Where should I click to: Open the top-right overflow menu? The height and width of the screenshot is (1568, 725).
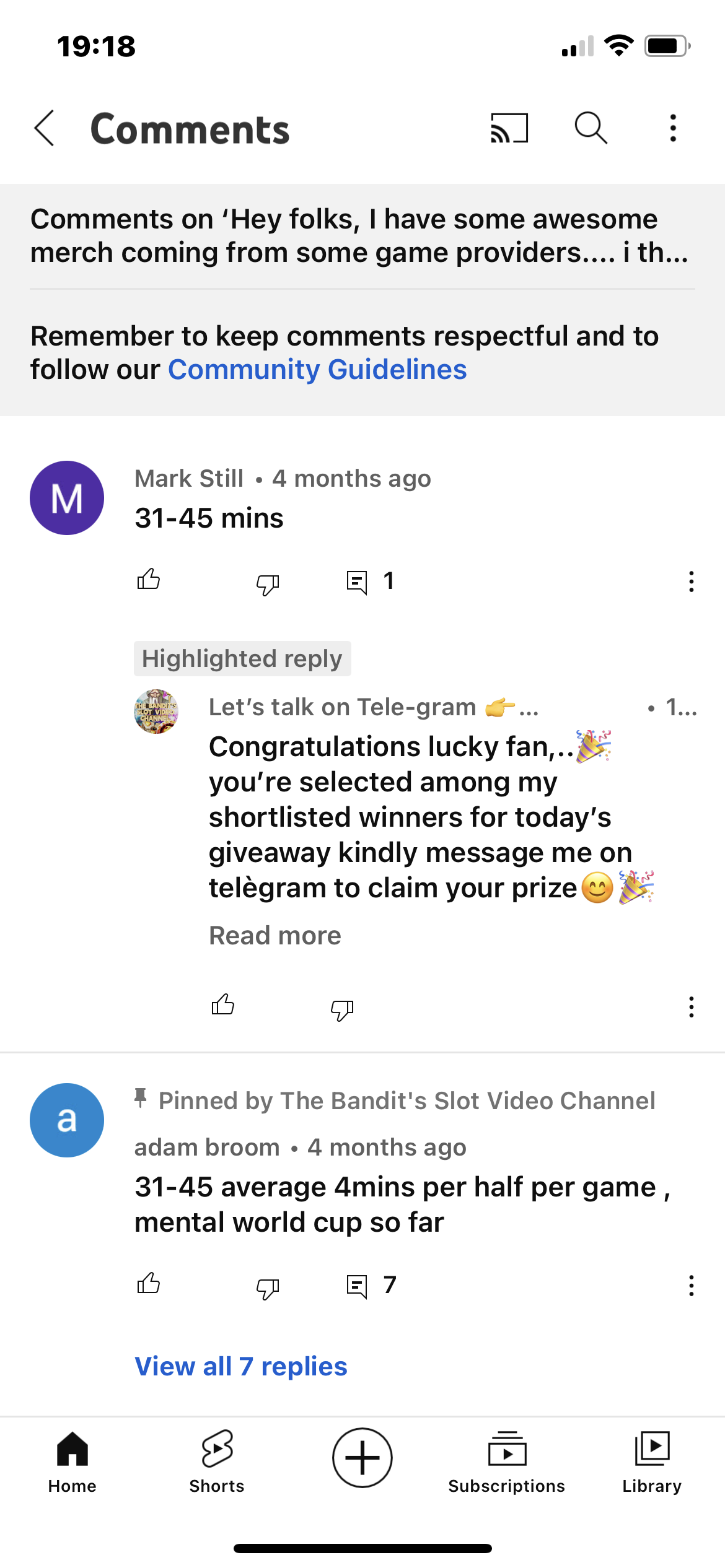[673, 128]
